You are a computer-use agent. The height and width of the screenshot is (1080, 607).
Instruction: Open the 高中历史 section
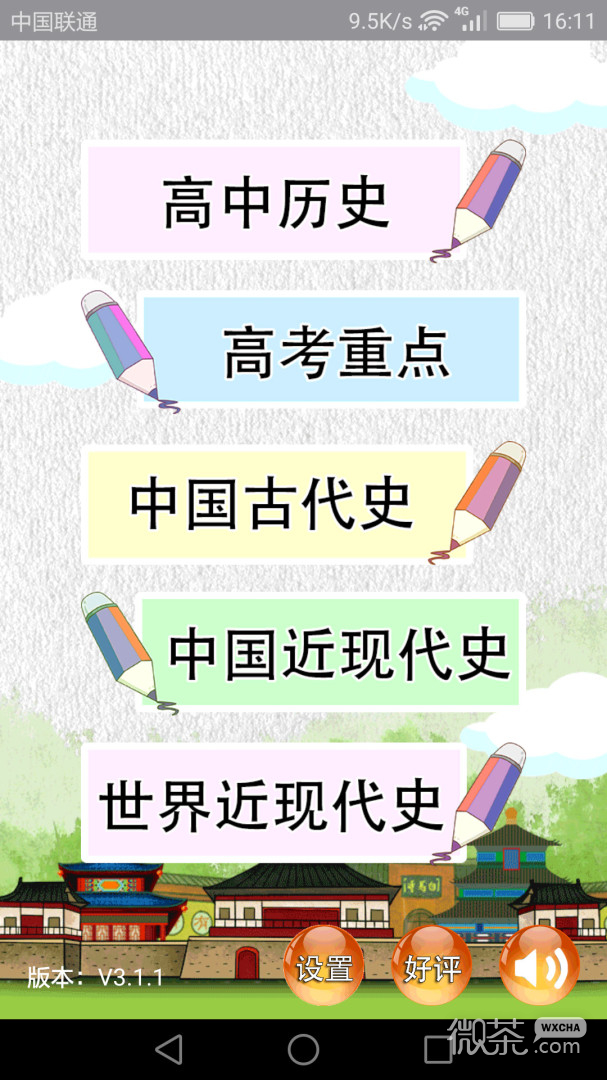click(275, 201)
